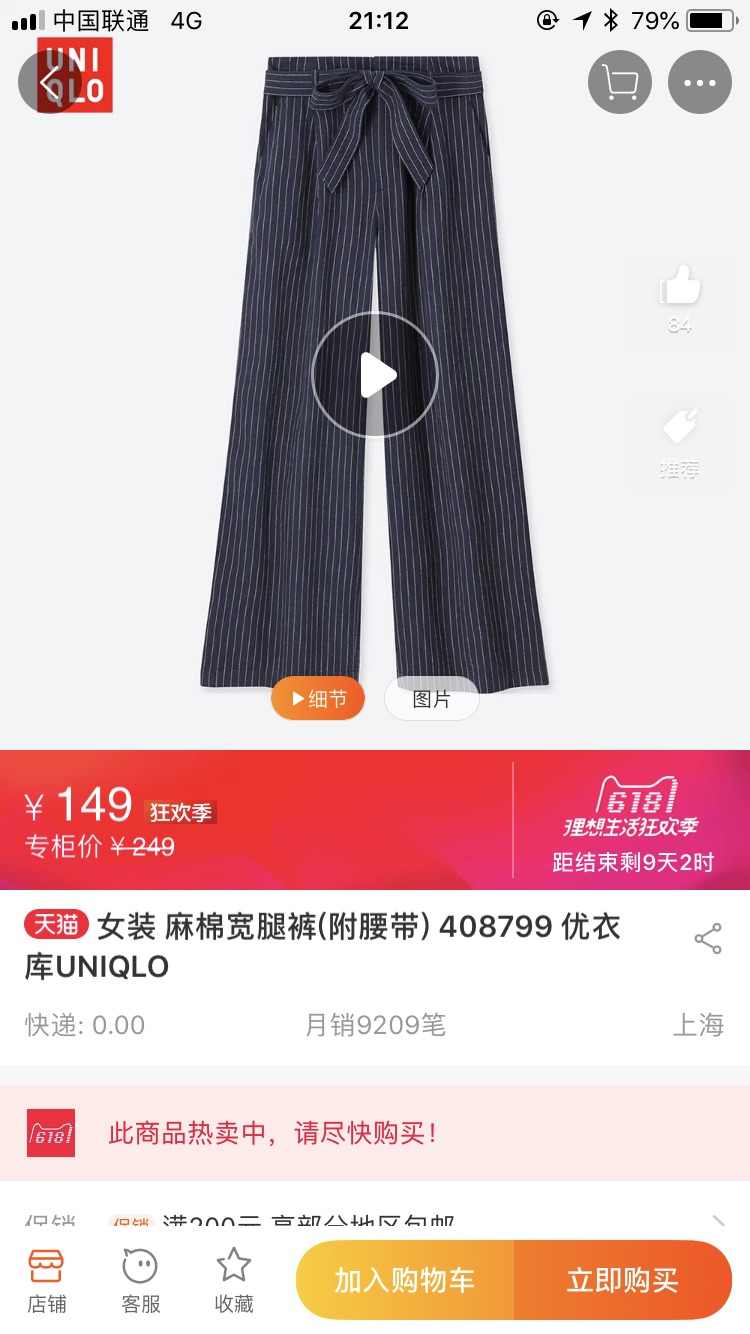The height and width of the screenshot is (1334, 750).
Task: Go back using the top-left arrow
Action: pyautogui.click(x=49, y=82)
